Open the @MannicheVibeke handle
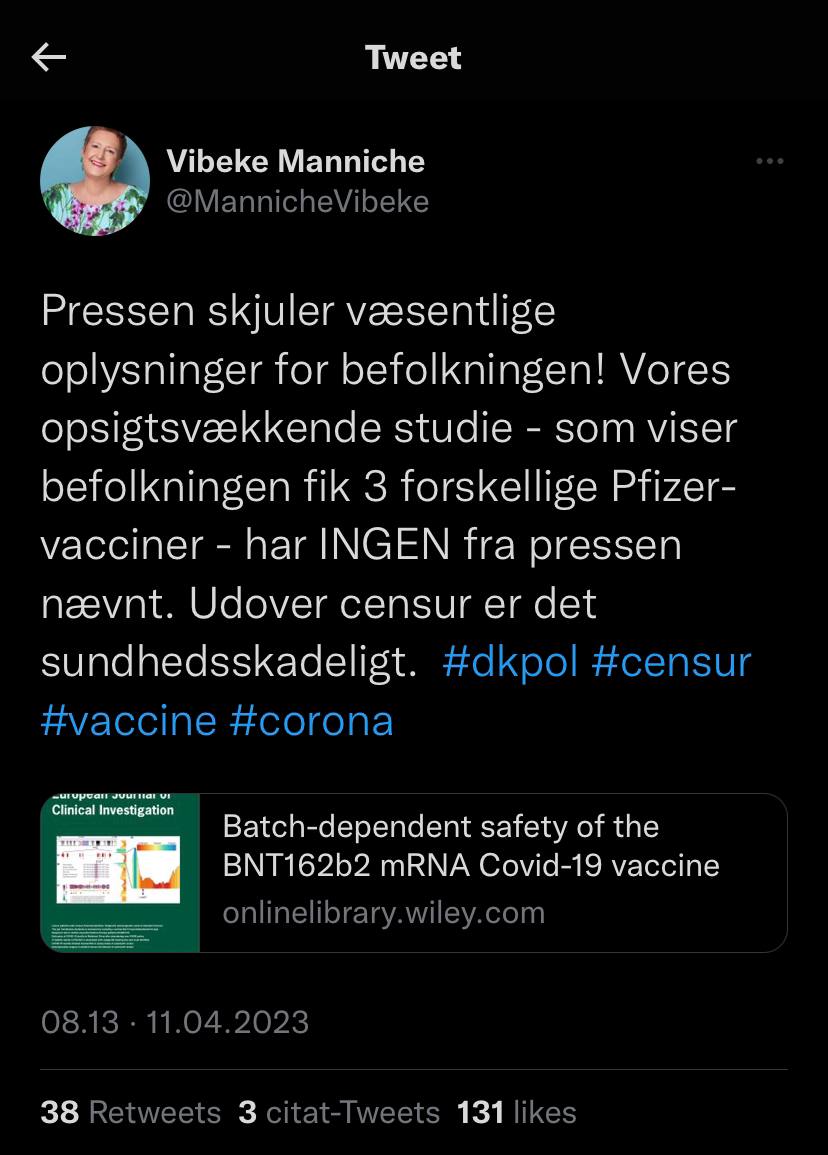The height and width of the screenshot is (1155, 828). [x=298, y=201]
